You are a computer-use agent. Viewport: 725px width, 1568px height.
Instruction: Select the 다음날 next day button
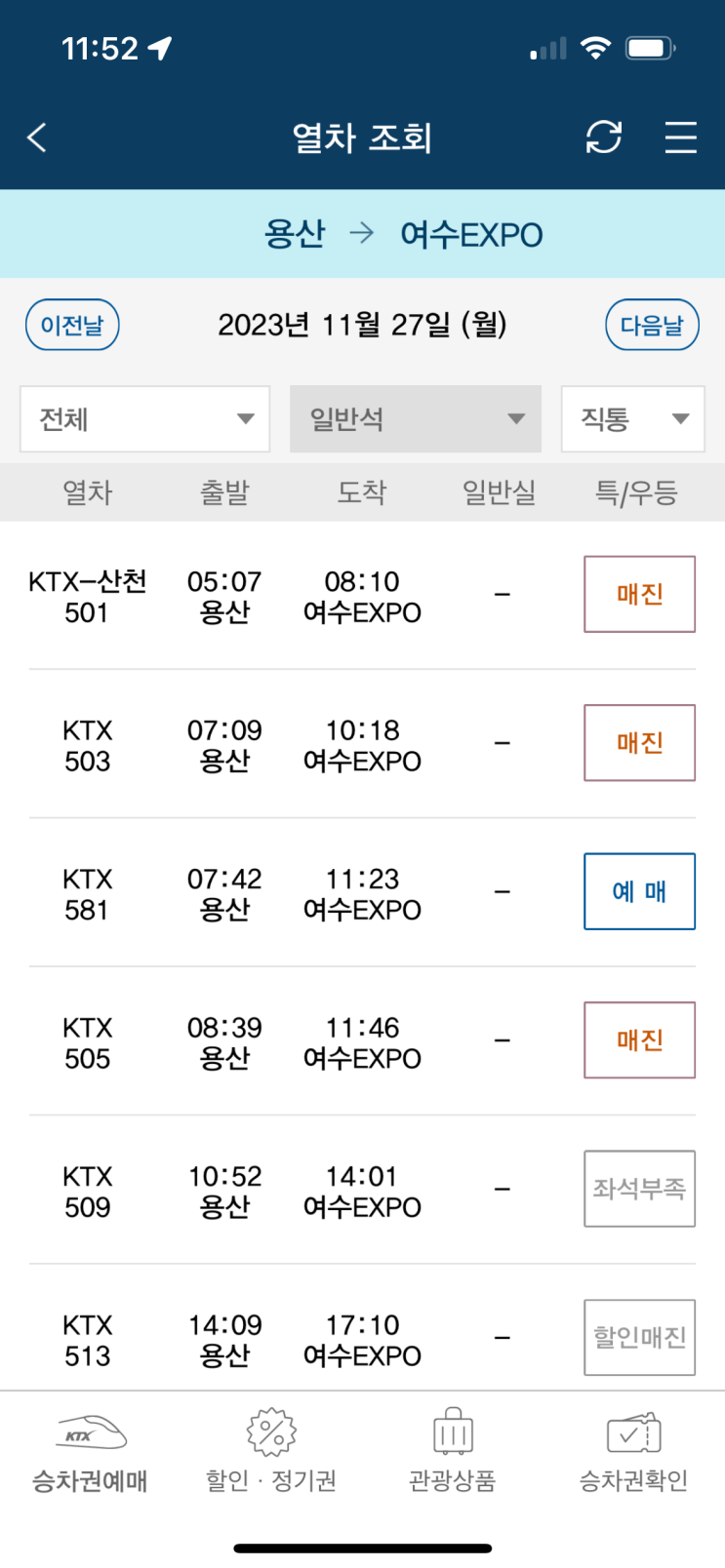(652, 325)
